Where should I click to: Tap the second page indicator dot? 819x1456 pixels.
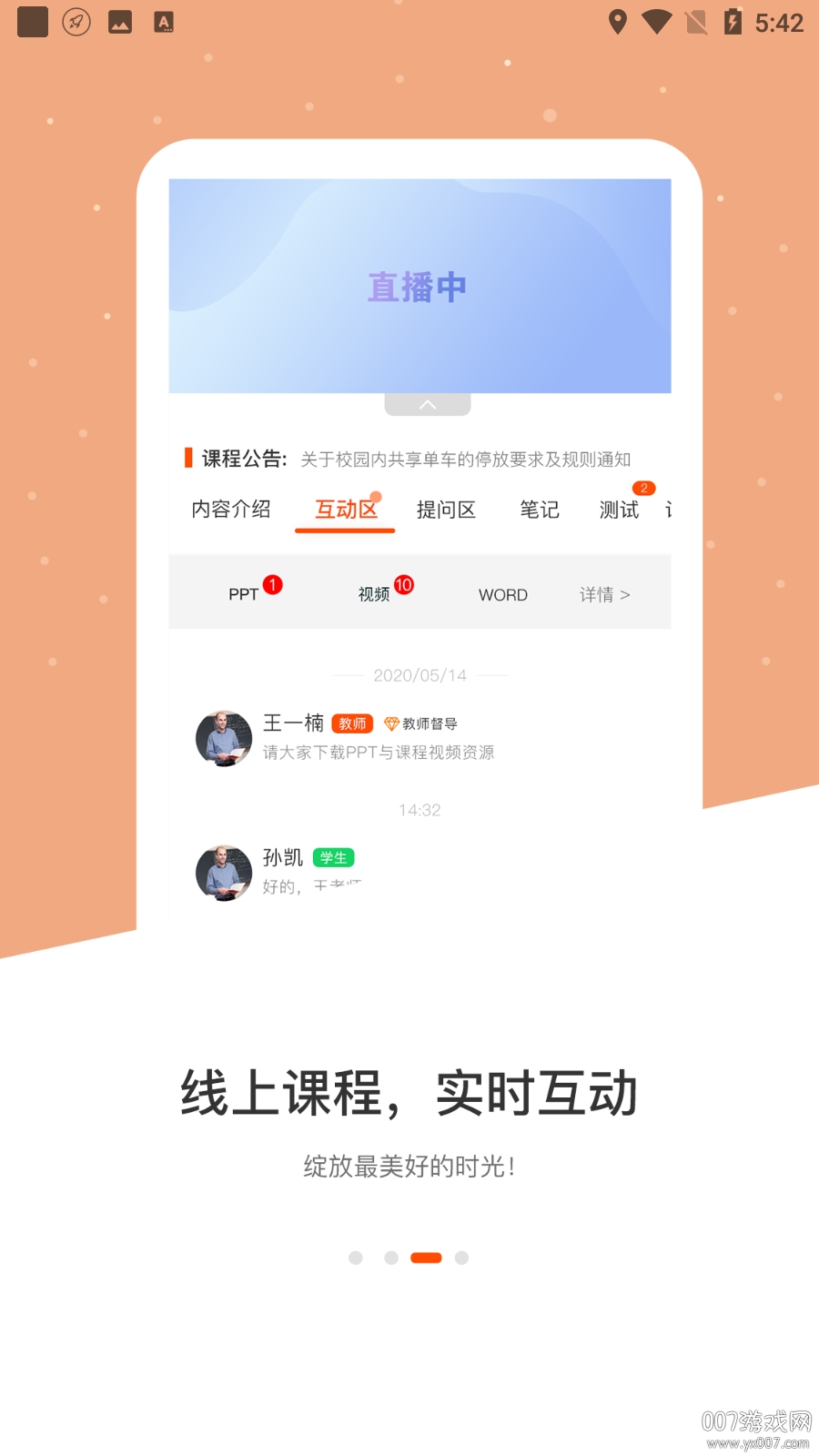pyautogui.click(x=391, y=1258)
